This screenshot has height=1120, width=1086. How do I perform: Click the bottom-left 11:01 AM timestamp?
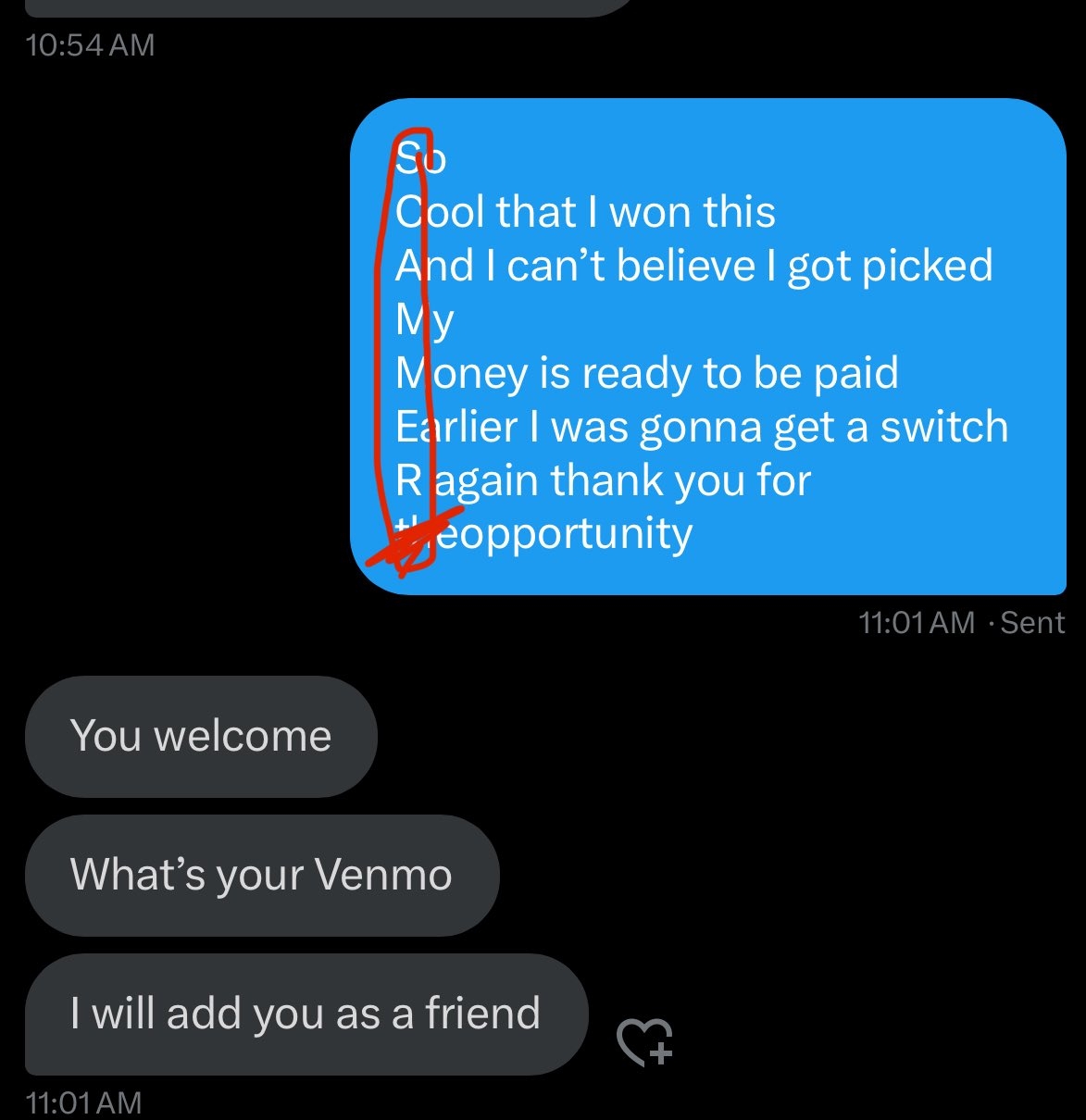tap(84, 1101)
